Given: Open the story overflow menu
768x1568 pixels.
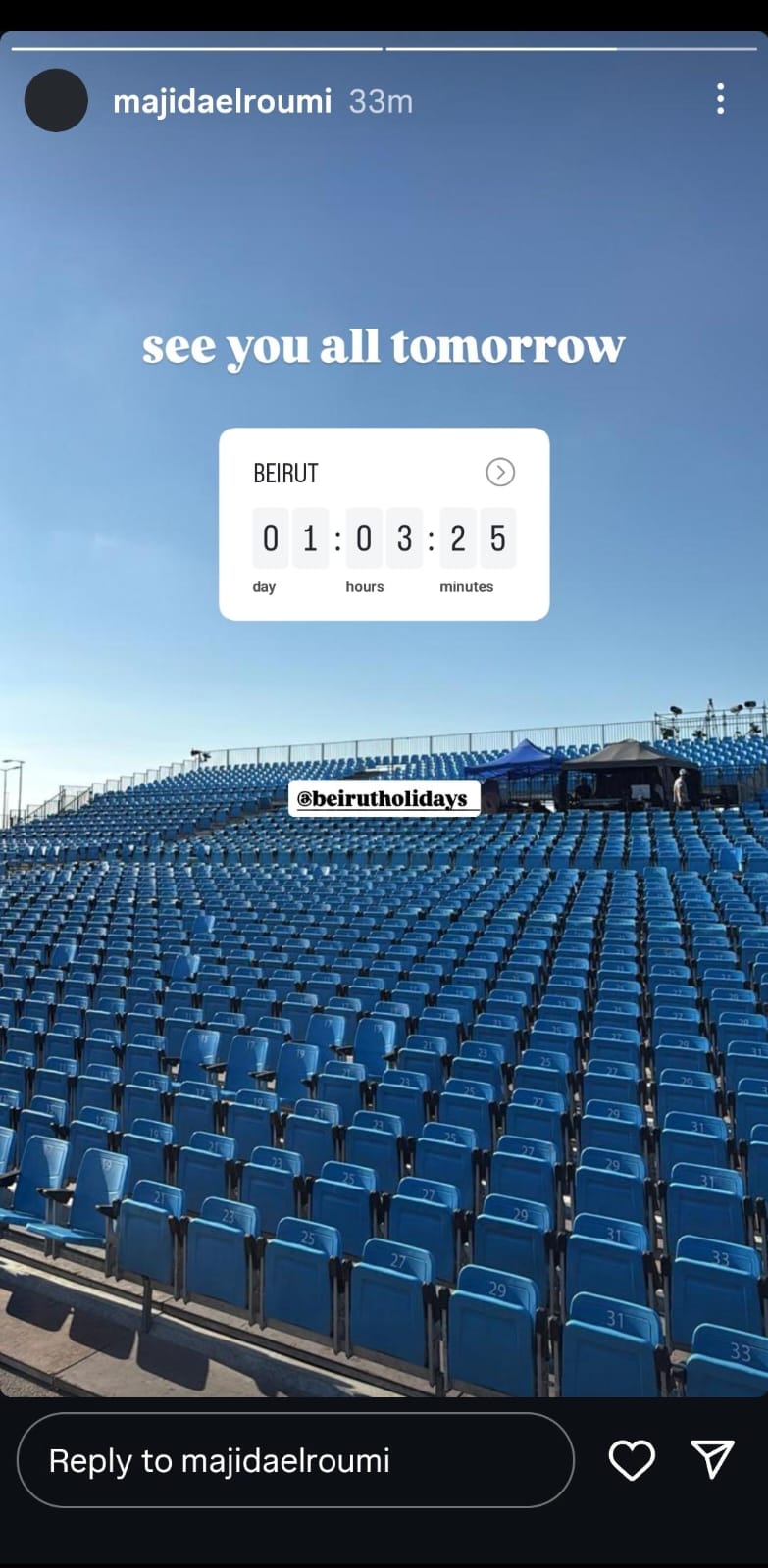Looking at the screenshot, I should [x=720, y=99].
